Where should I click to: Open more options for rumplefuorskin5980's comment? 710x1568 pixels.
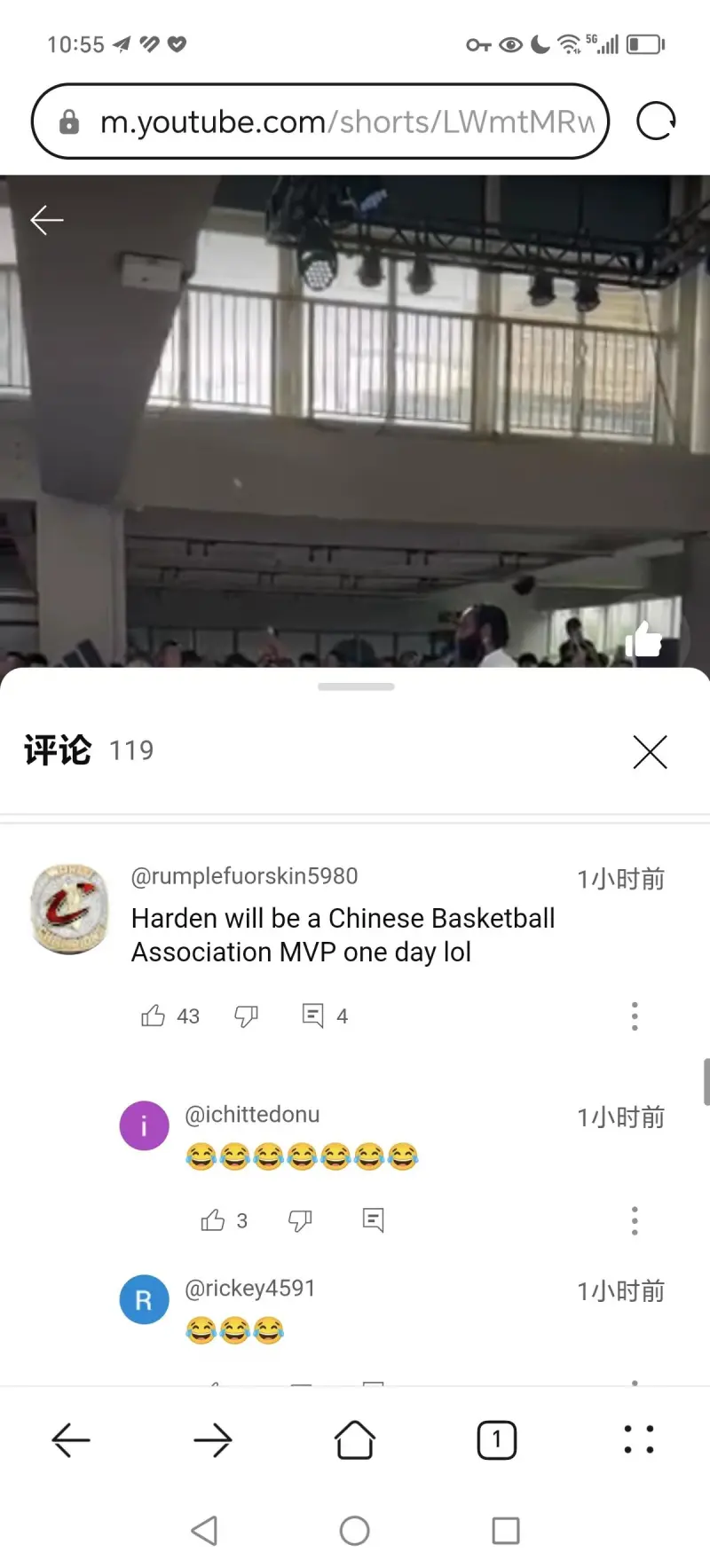[635, 1015]
